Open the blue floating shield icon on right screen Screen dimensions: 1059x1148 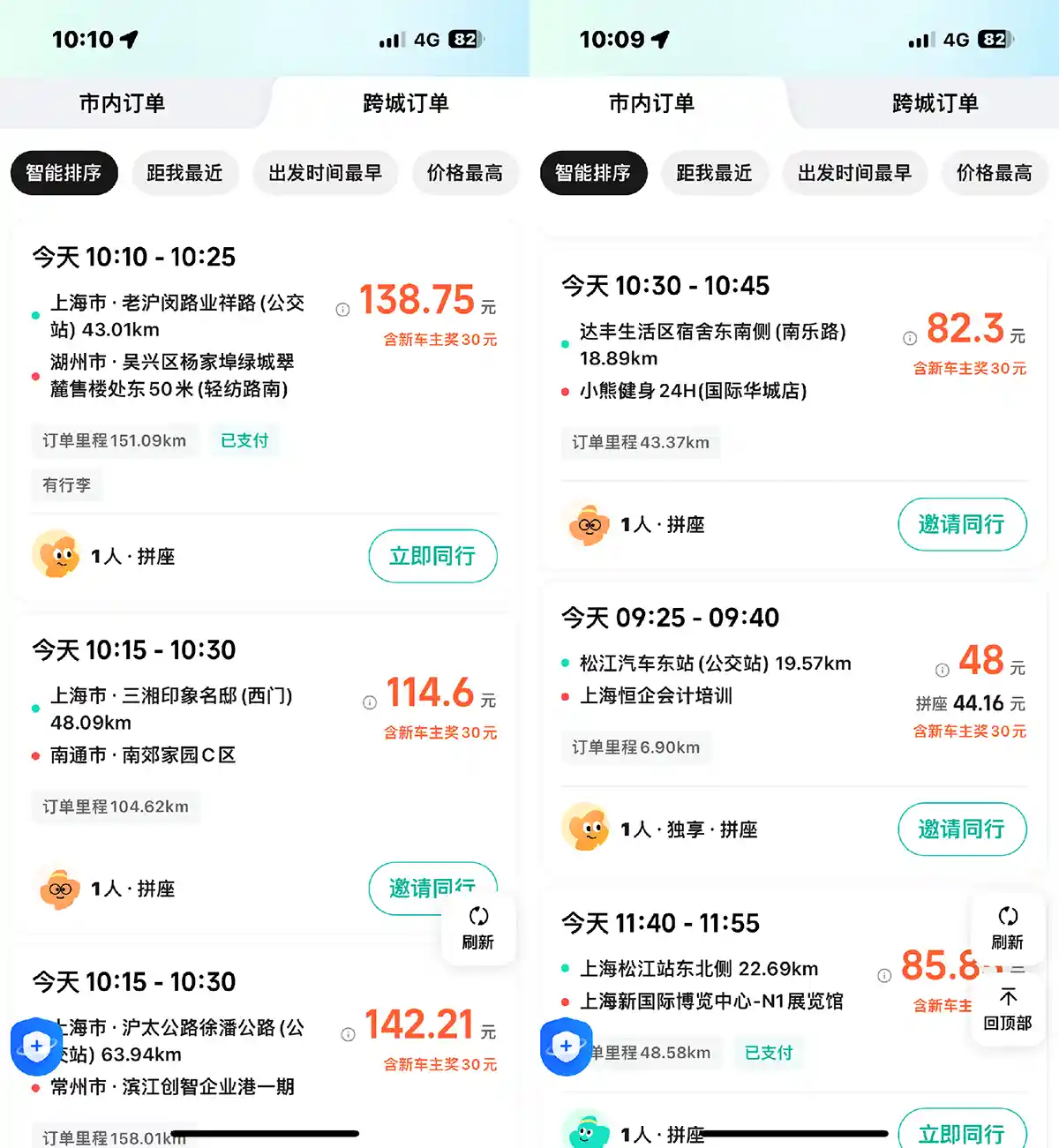(565, 1047)
